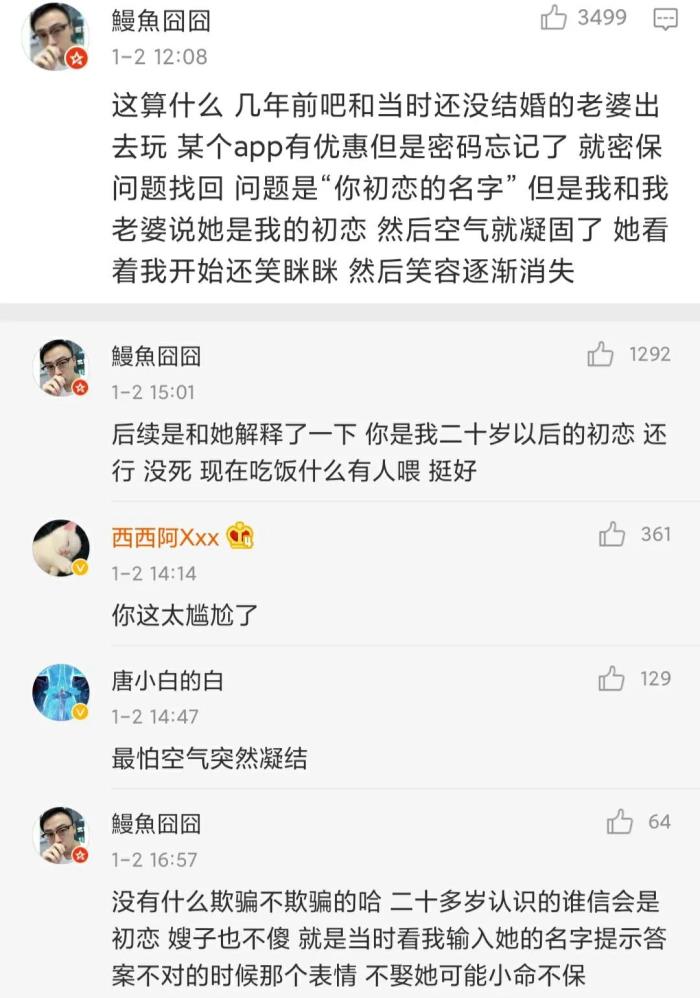Viewport: 700px width, 998px height.
Task: Like 唐小白的白's comment
Action: point(612,680)
